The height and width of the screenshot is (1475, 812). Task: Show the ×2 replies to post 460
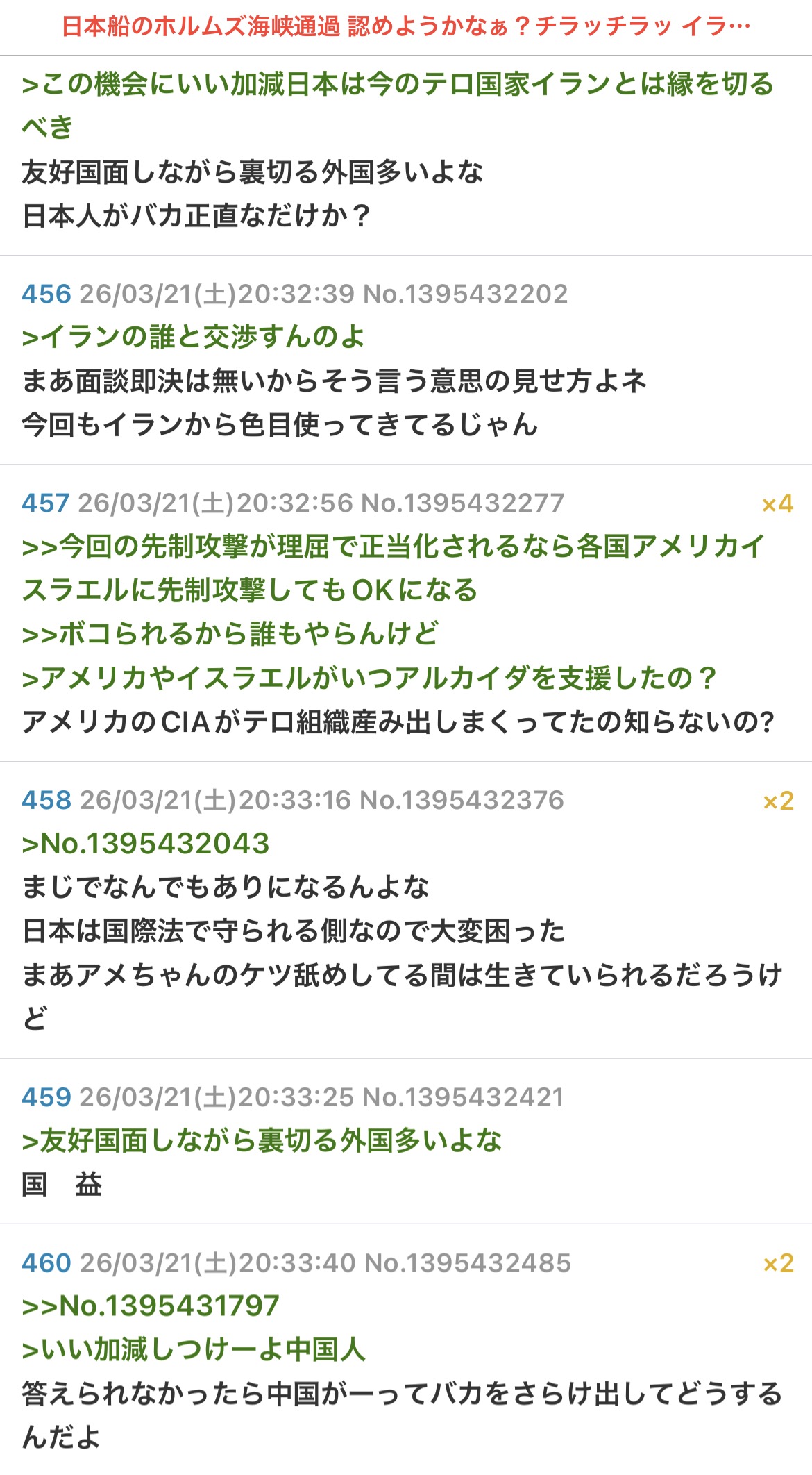click(777, 1263)
